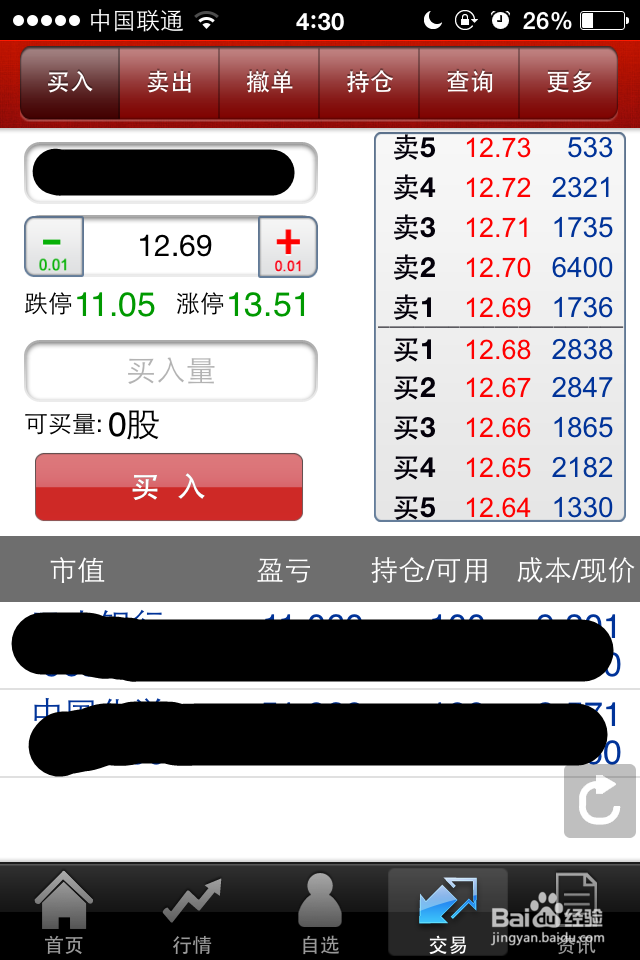
Task: Refresh the holdings with the reload icon
Action: [600, 801]
